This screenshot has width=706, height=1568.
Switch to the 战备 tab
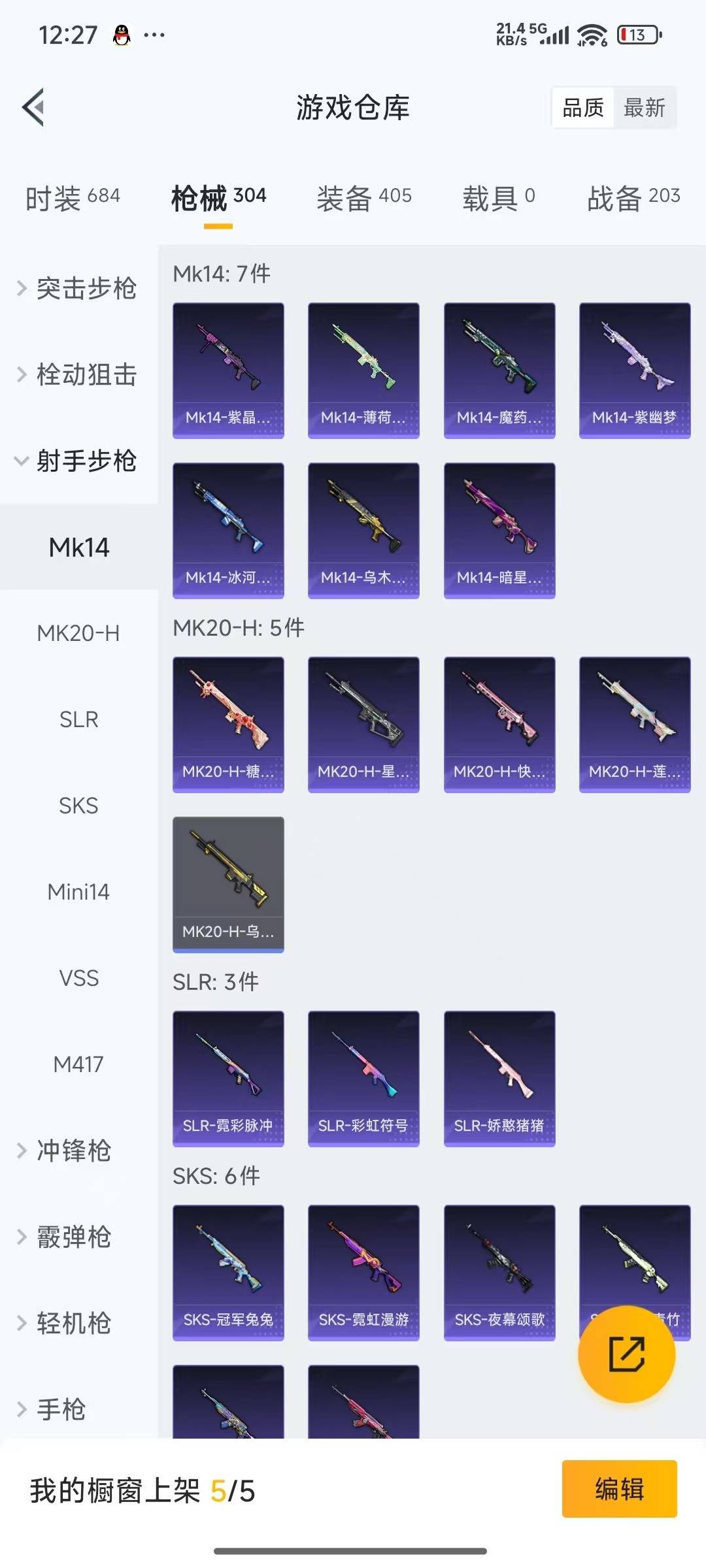632,195
